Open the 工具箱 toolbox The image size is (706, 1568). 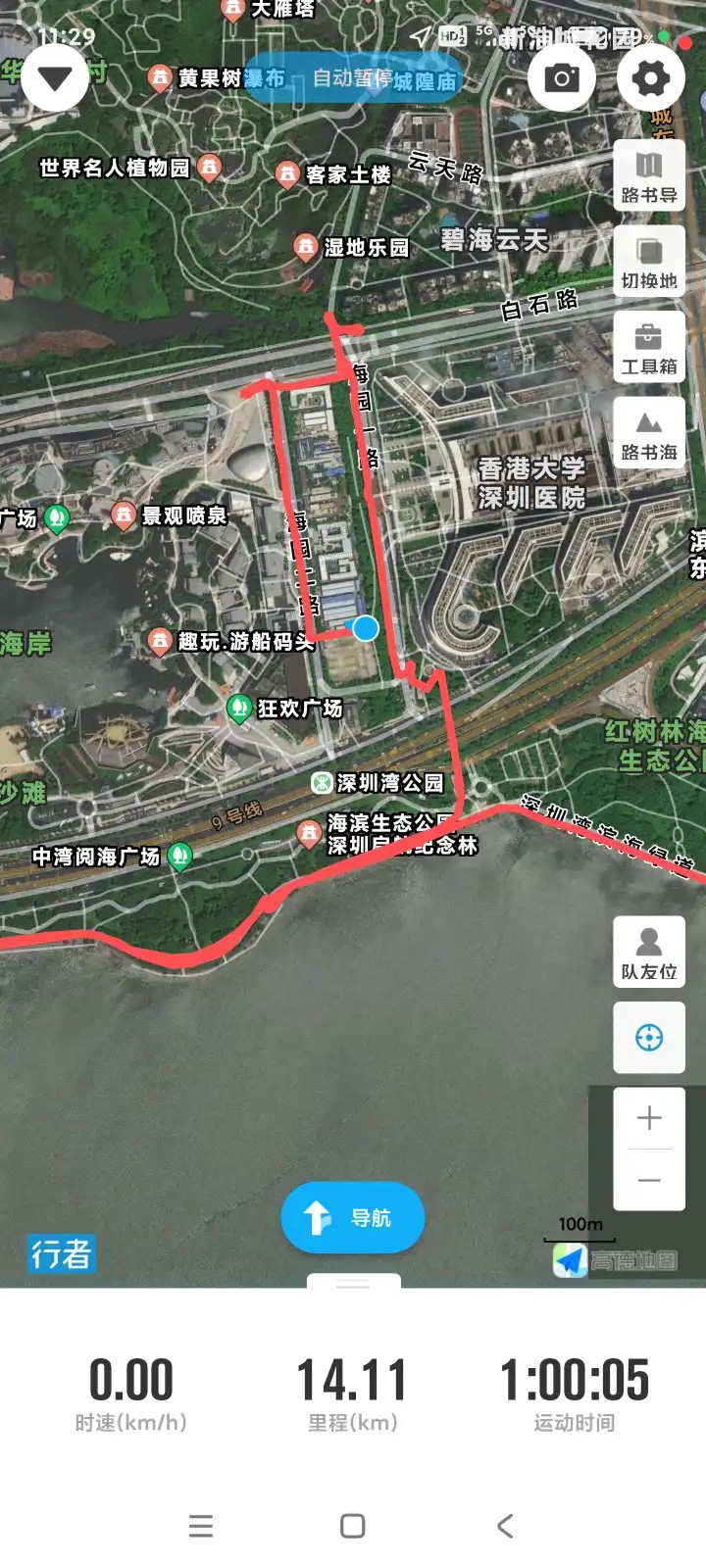(649, 348)
